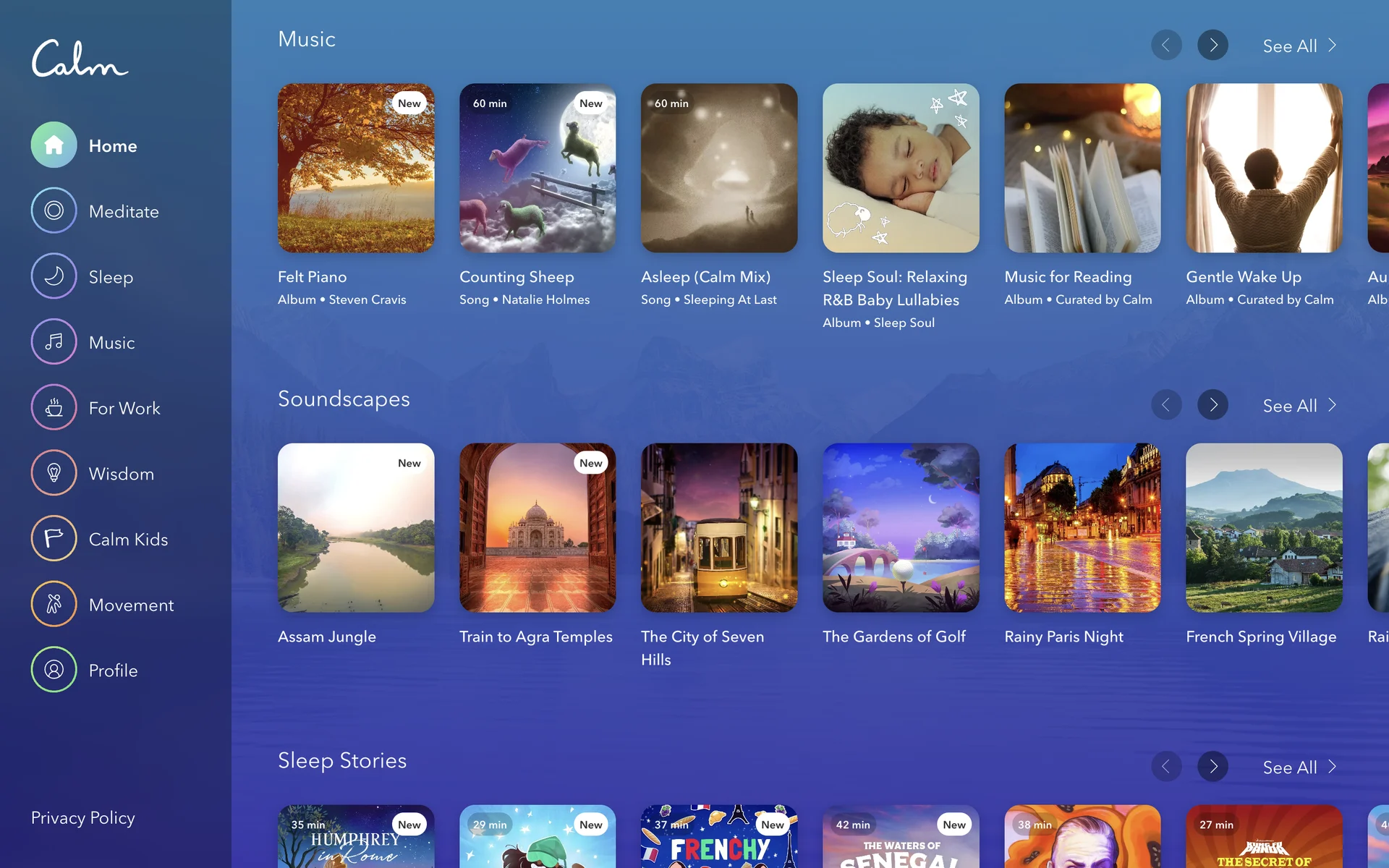Open the Assam Jungle soundscape
Screen dimensions: 1389x868
(x=356, y=527)
